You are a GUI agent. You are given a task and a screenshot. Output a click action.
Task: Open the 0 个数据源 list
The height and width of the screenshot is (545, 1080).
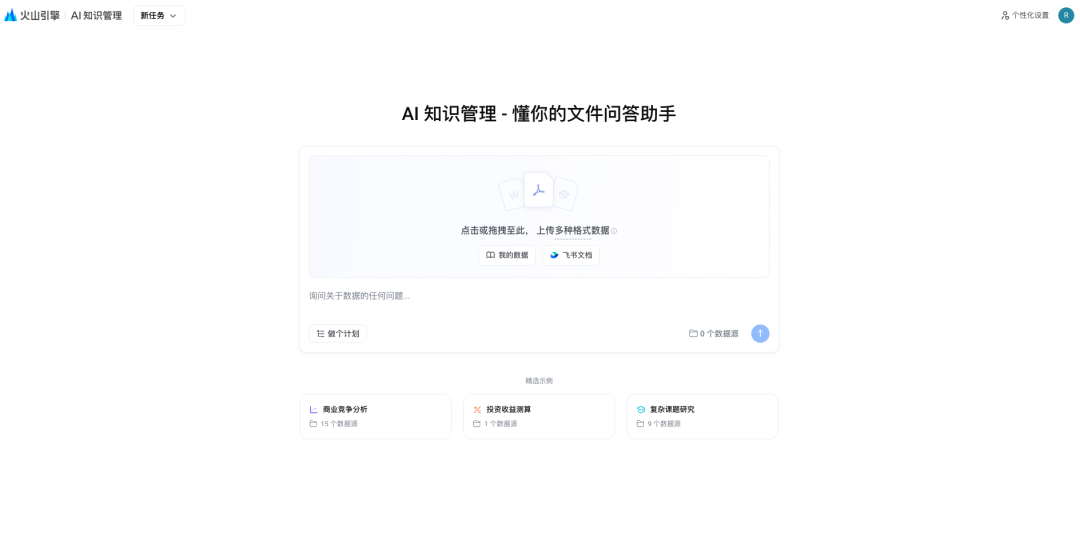point(714,334)
